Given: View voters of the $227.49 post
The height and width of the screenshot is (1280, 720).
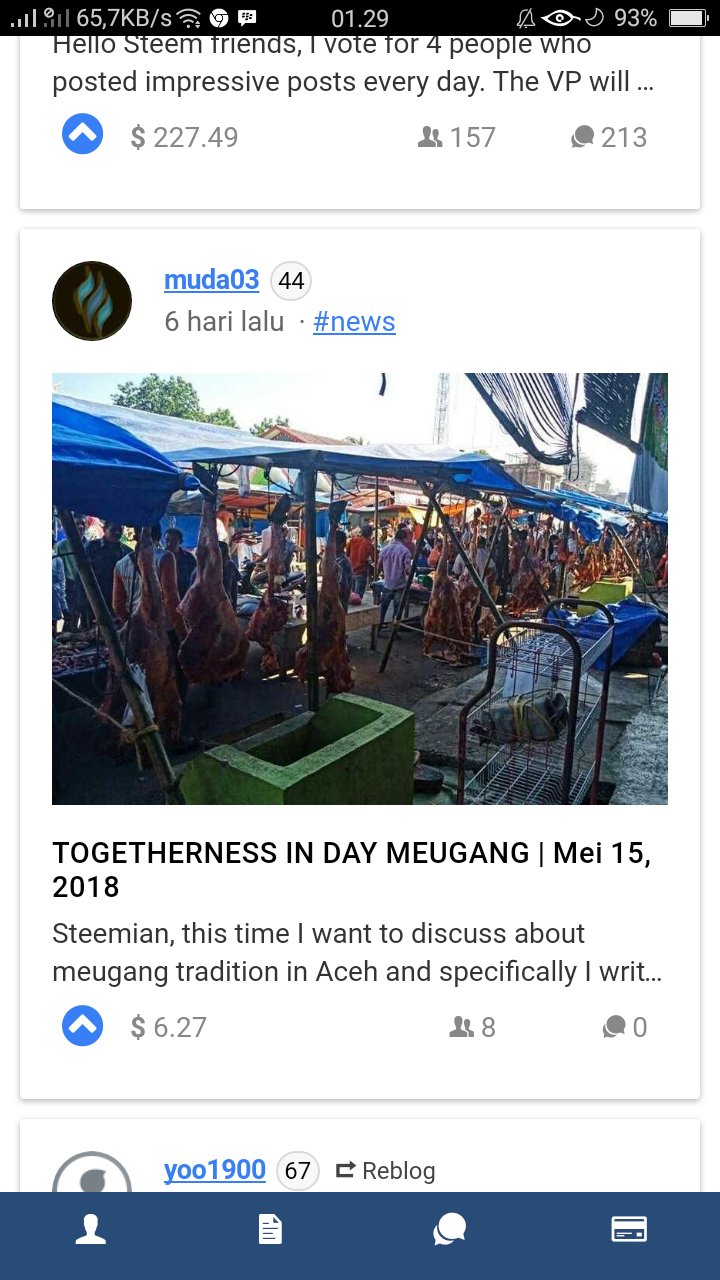Looking at the screenshot, I should [x=457, y=137].
